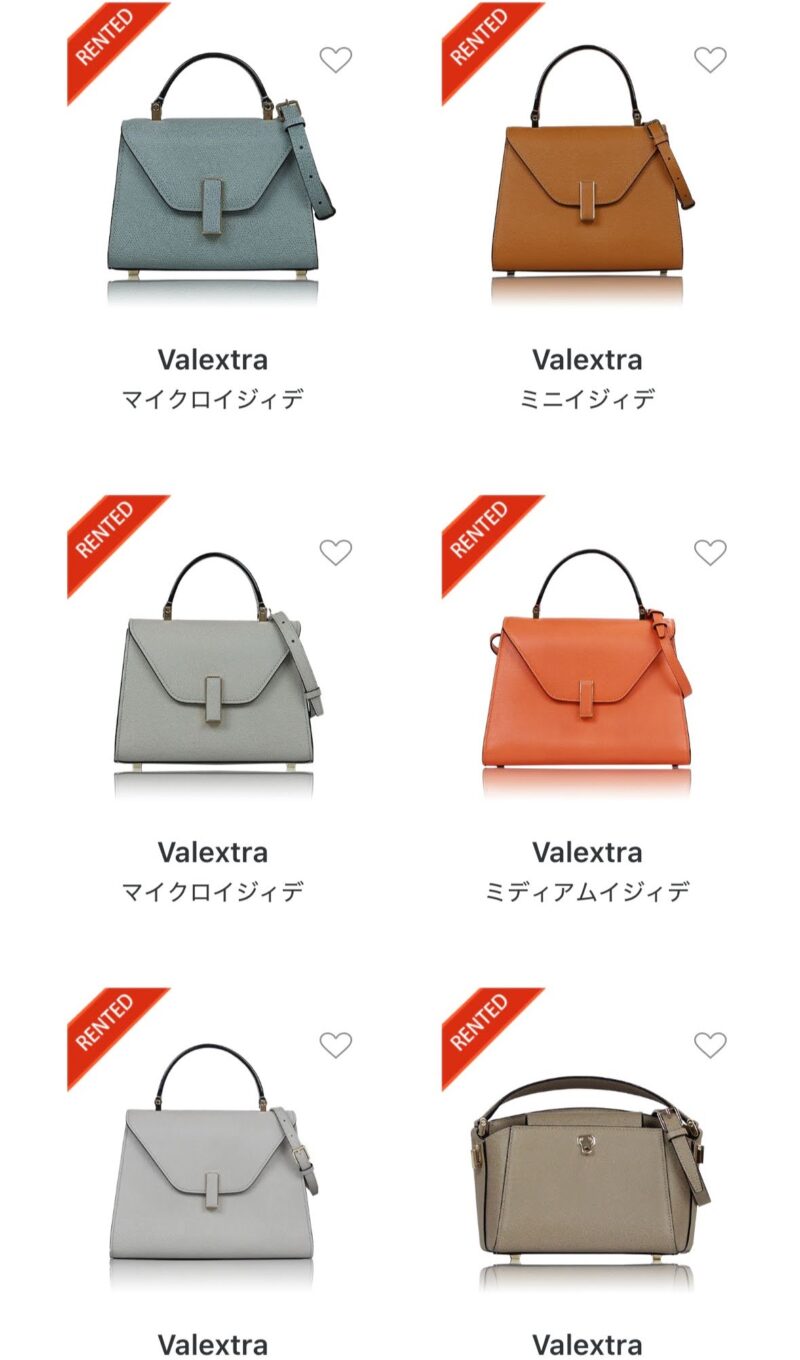Favorite the blue-gray マイクロイジィデ bag
Viewport: 800px width, 1360px height.
point(336,60)
